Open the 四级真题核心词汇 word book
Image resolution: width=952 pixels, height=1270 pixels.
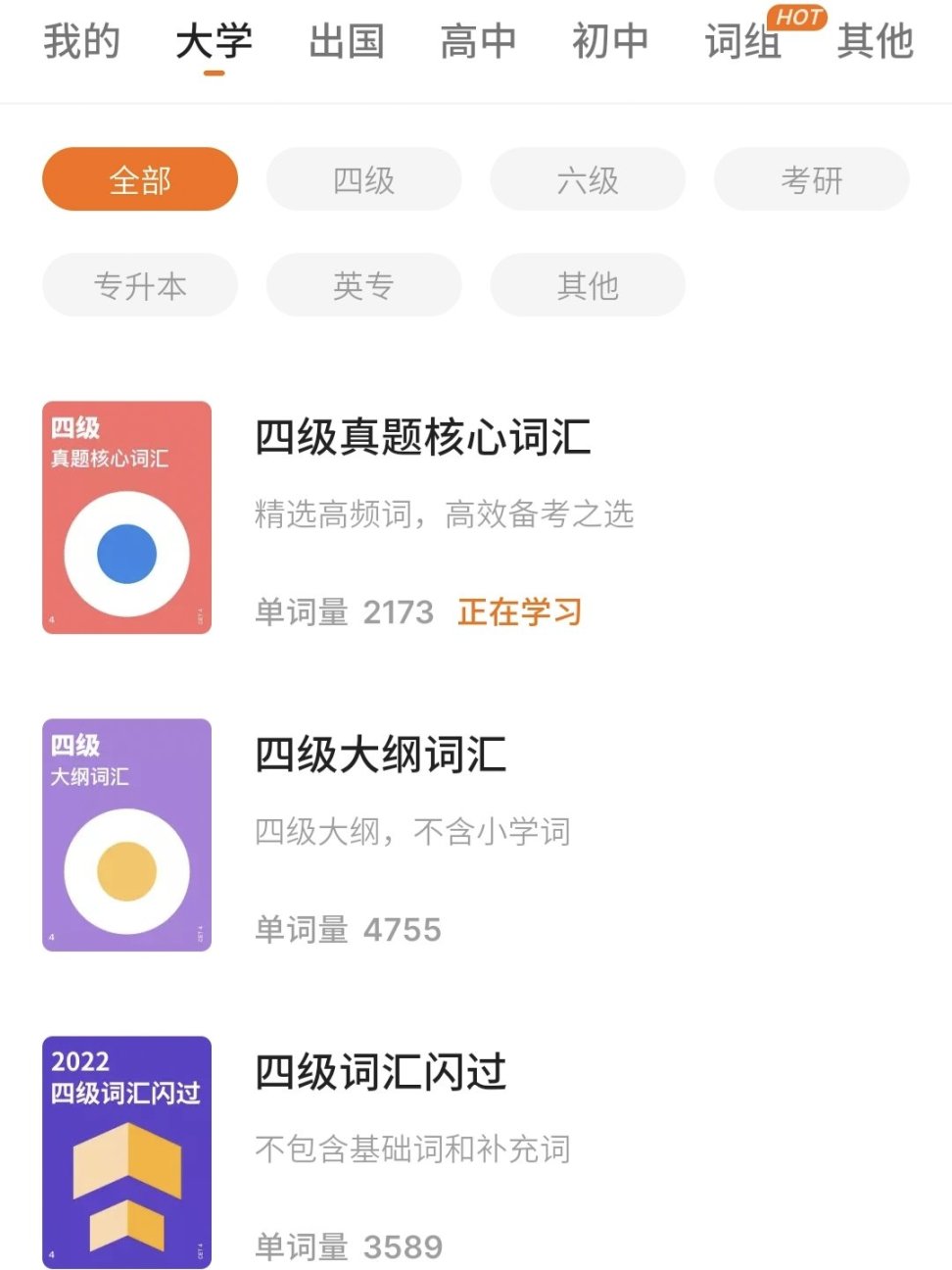tap(422, 438)
